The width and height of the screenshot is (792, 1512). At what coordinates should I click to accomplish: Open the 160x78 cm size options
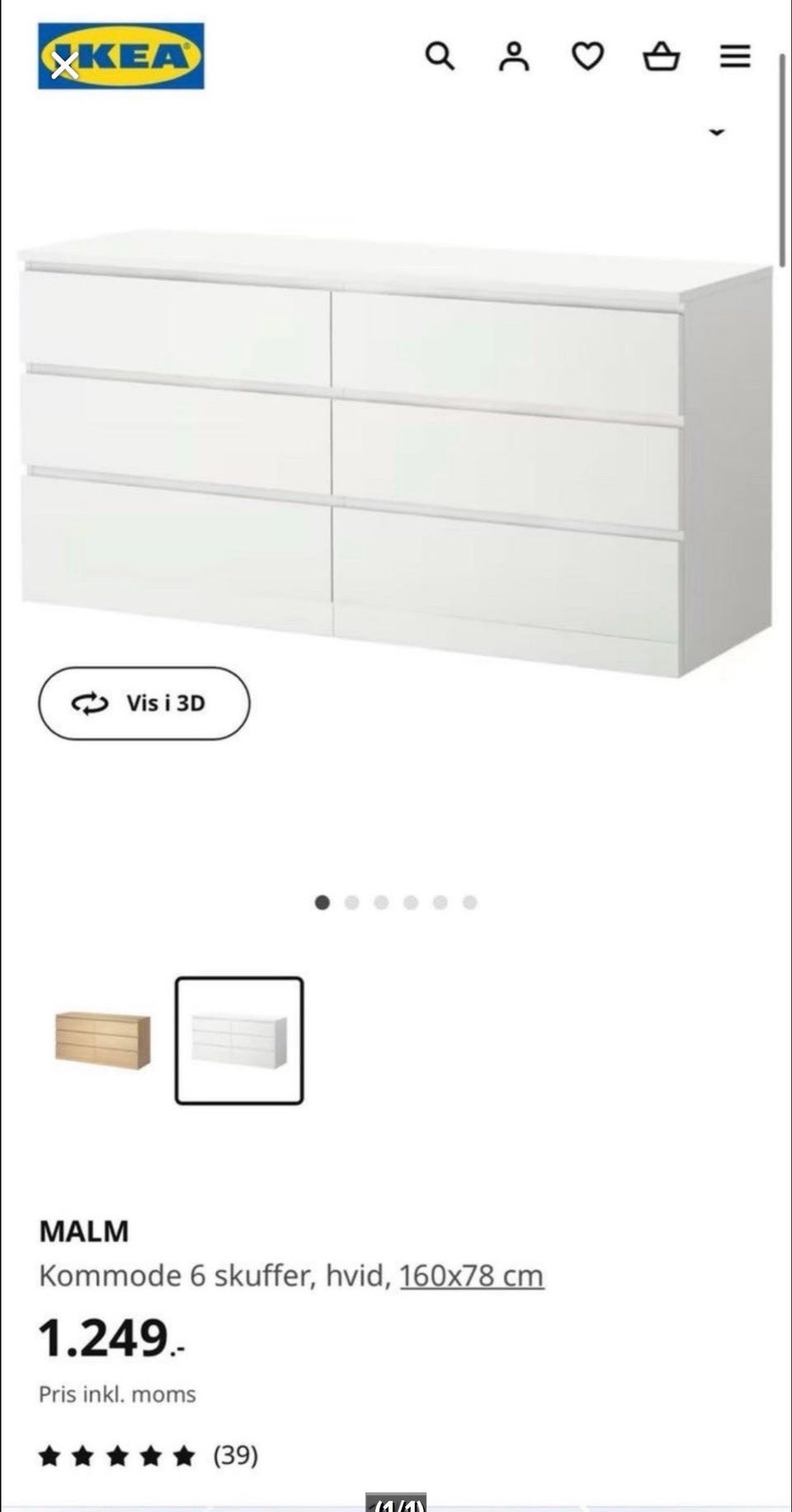coord(470,1275)
